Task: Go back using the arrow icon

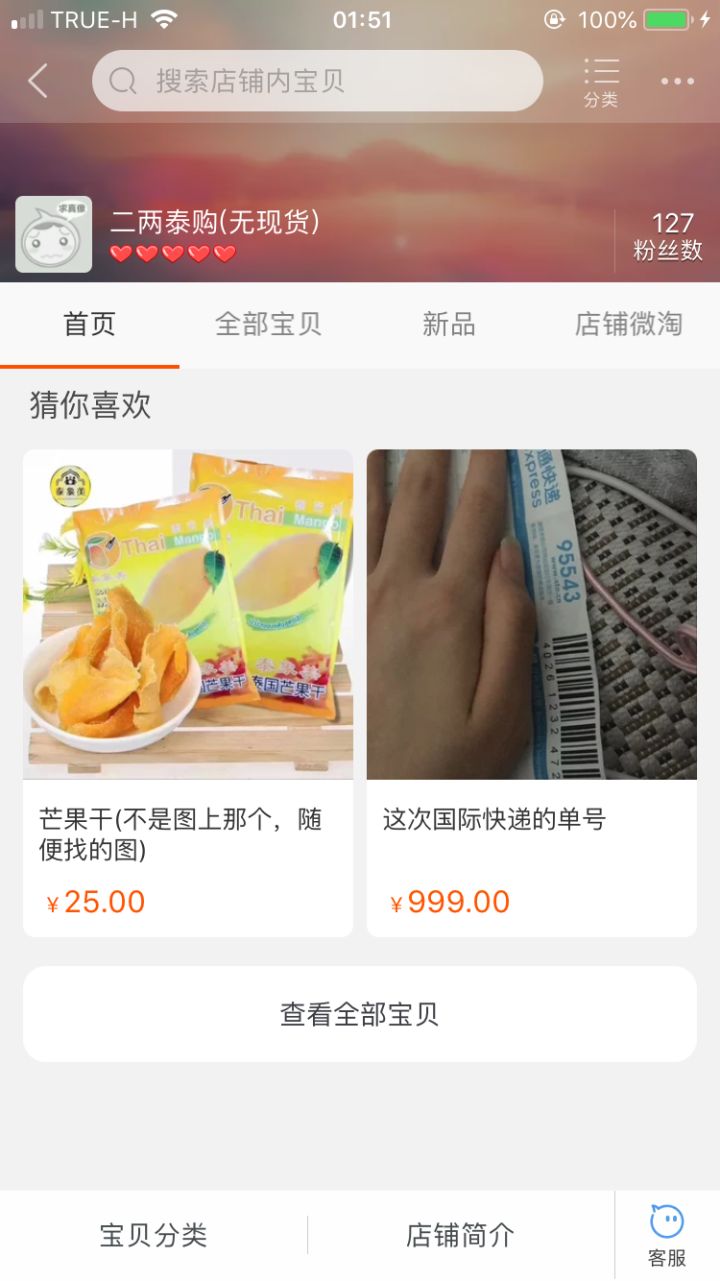Action: pyautogui.click(x=38, y=81)
